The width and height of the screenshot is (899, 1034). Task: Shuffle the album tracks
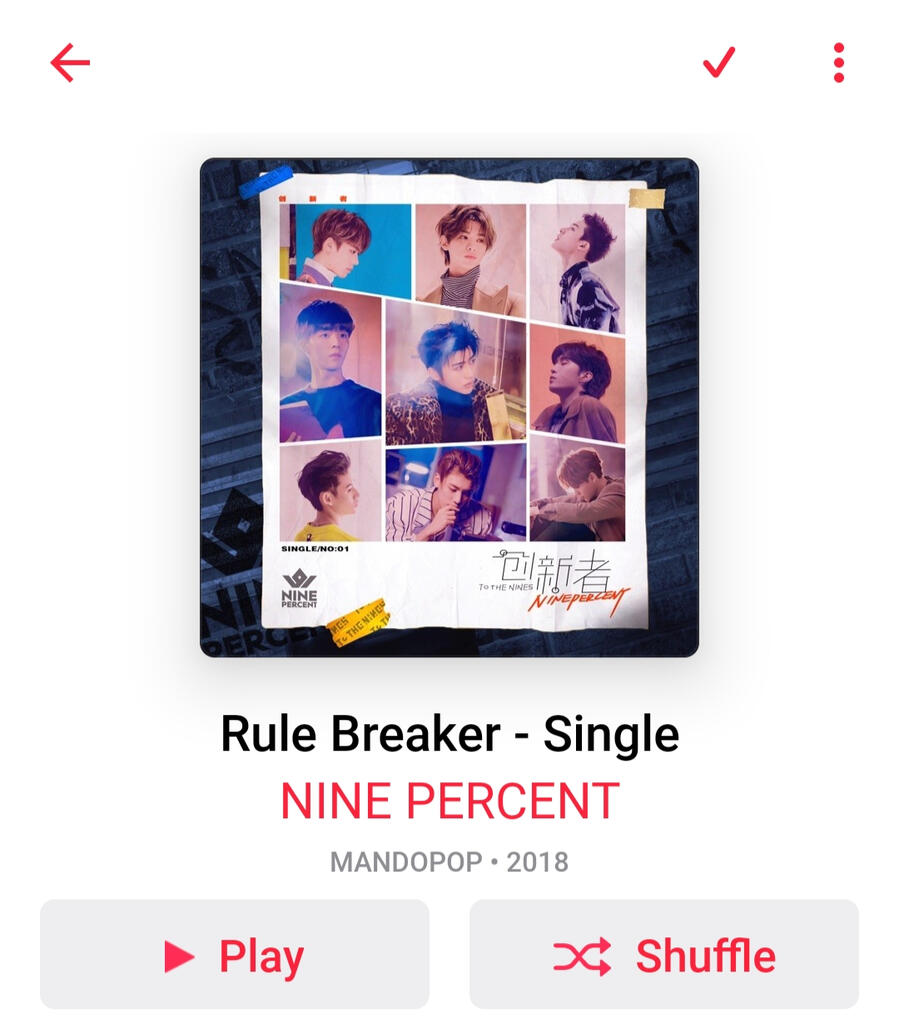(664, 955)
